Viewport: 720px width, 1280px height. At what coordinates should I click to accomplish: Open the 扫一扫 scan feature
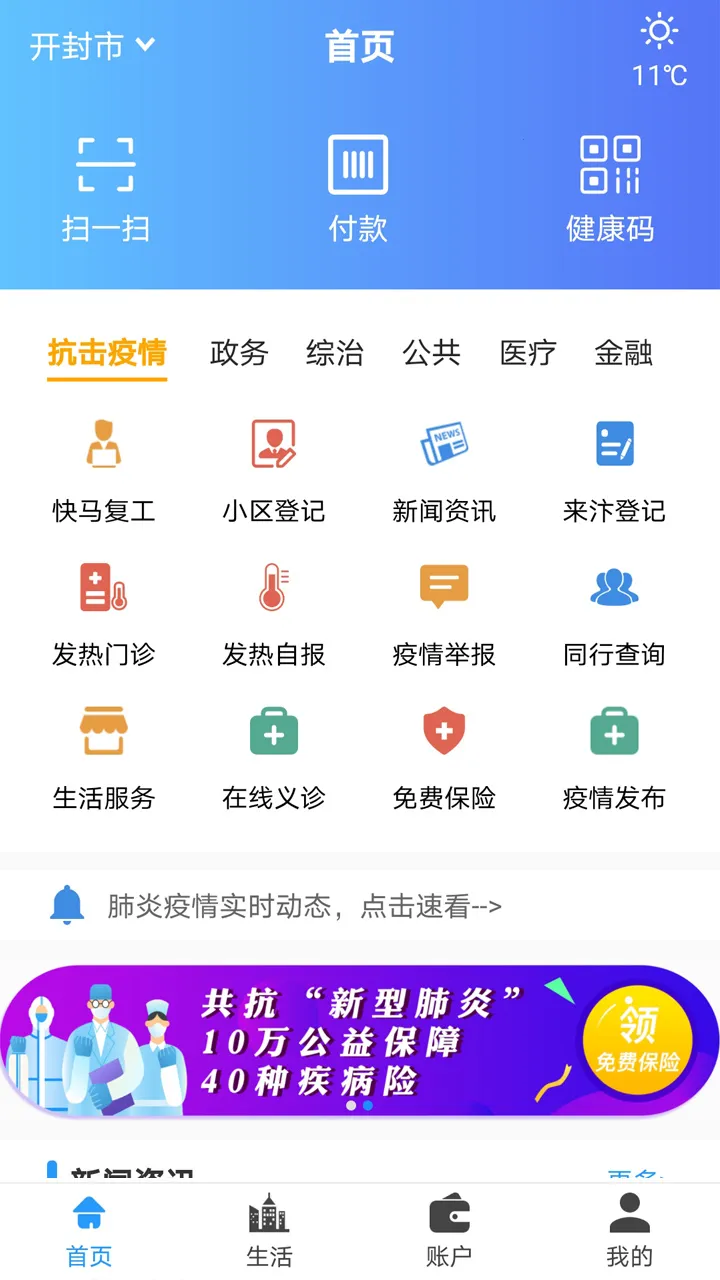pos(106,185)
